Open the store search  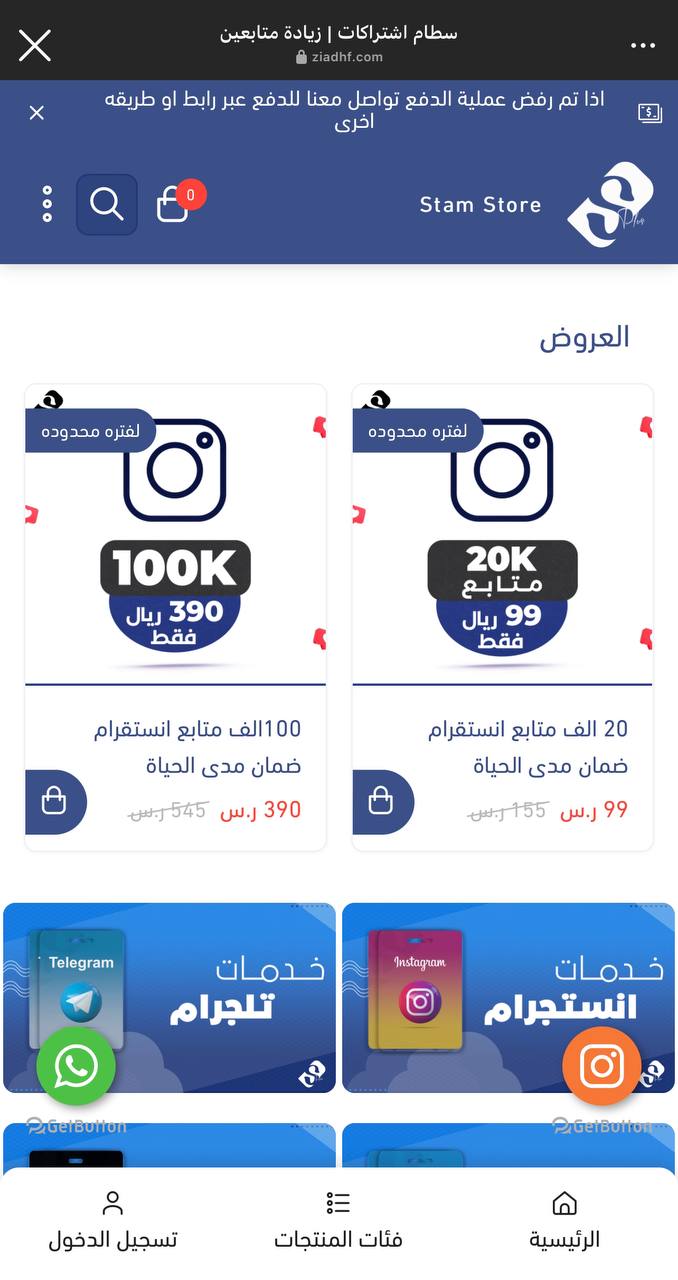(x=106, y=204)
